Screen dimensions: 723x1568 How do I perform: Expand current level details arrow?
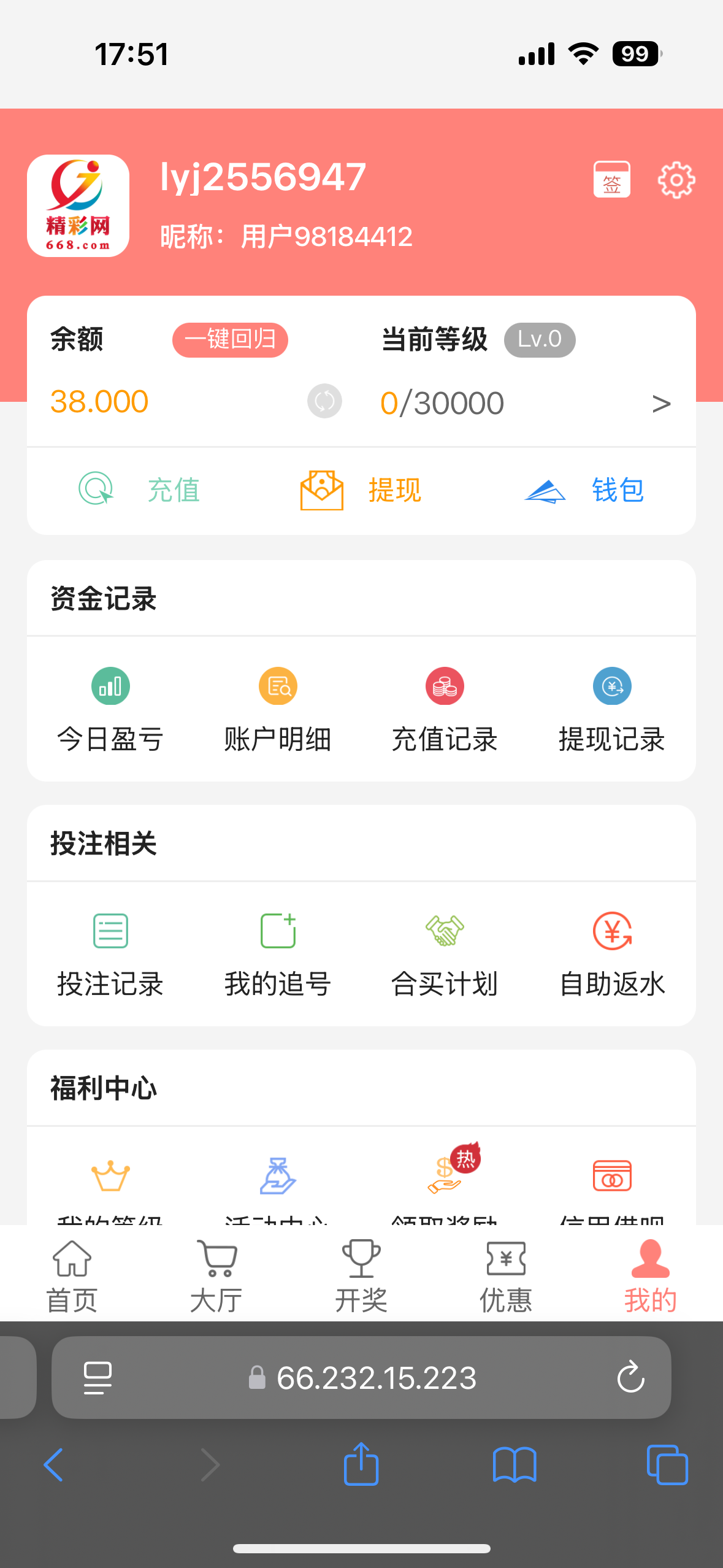coord(660,404)
